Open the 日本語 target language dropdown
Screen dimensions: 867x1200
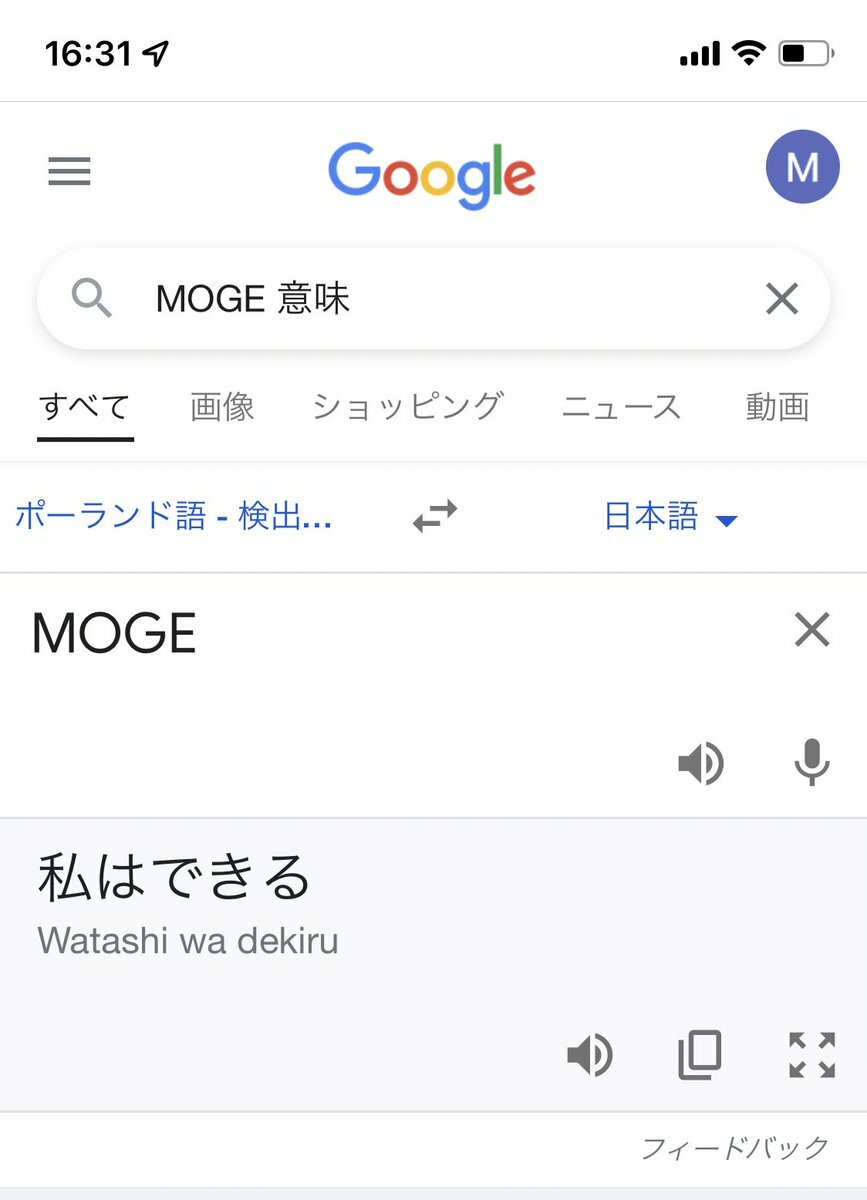[x=670, y=517]
